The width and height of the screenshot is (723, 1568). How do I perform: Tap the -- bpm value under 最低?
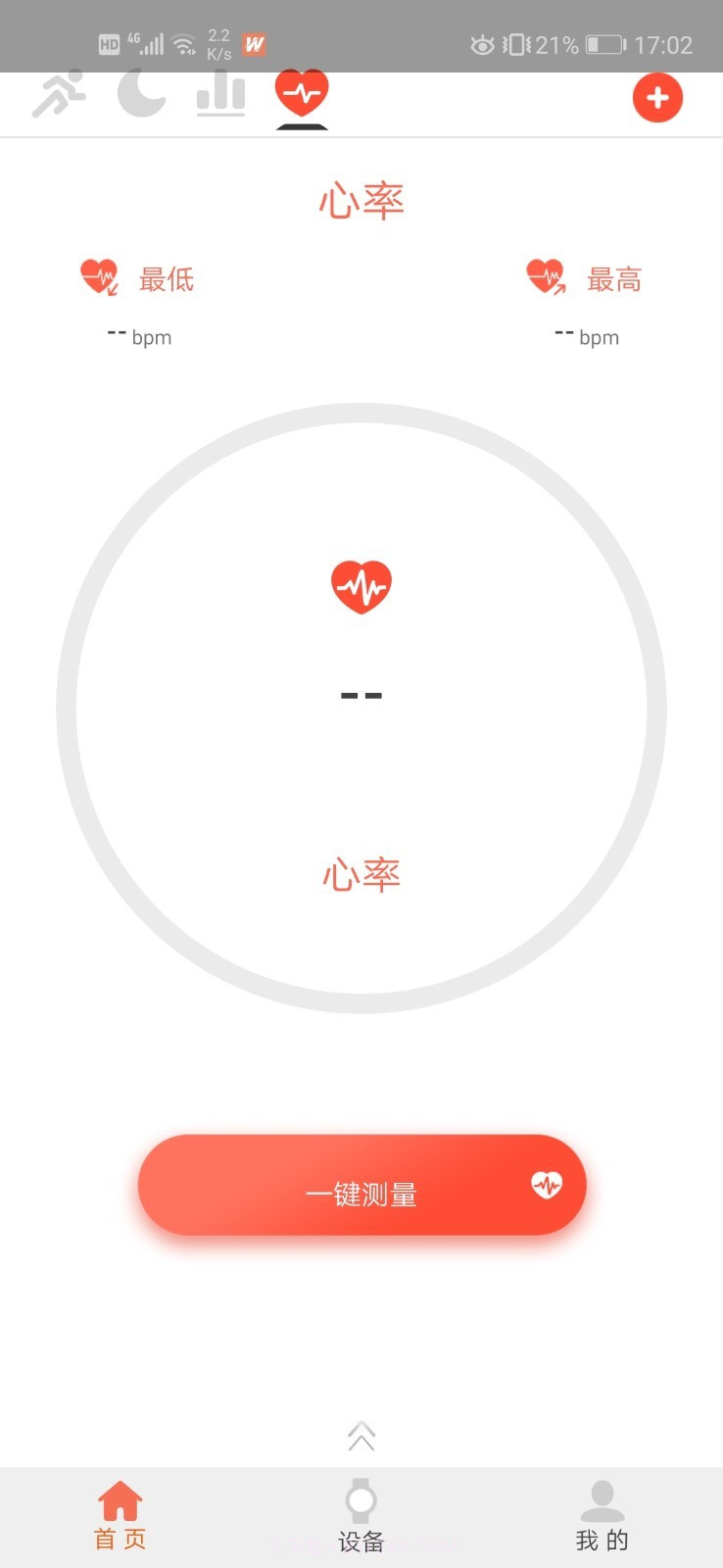(138, 336)
